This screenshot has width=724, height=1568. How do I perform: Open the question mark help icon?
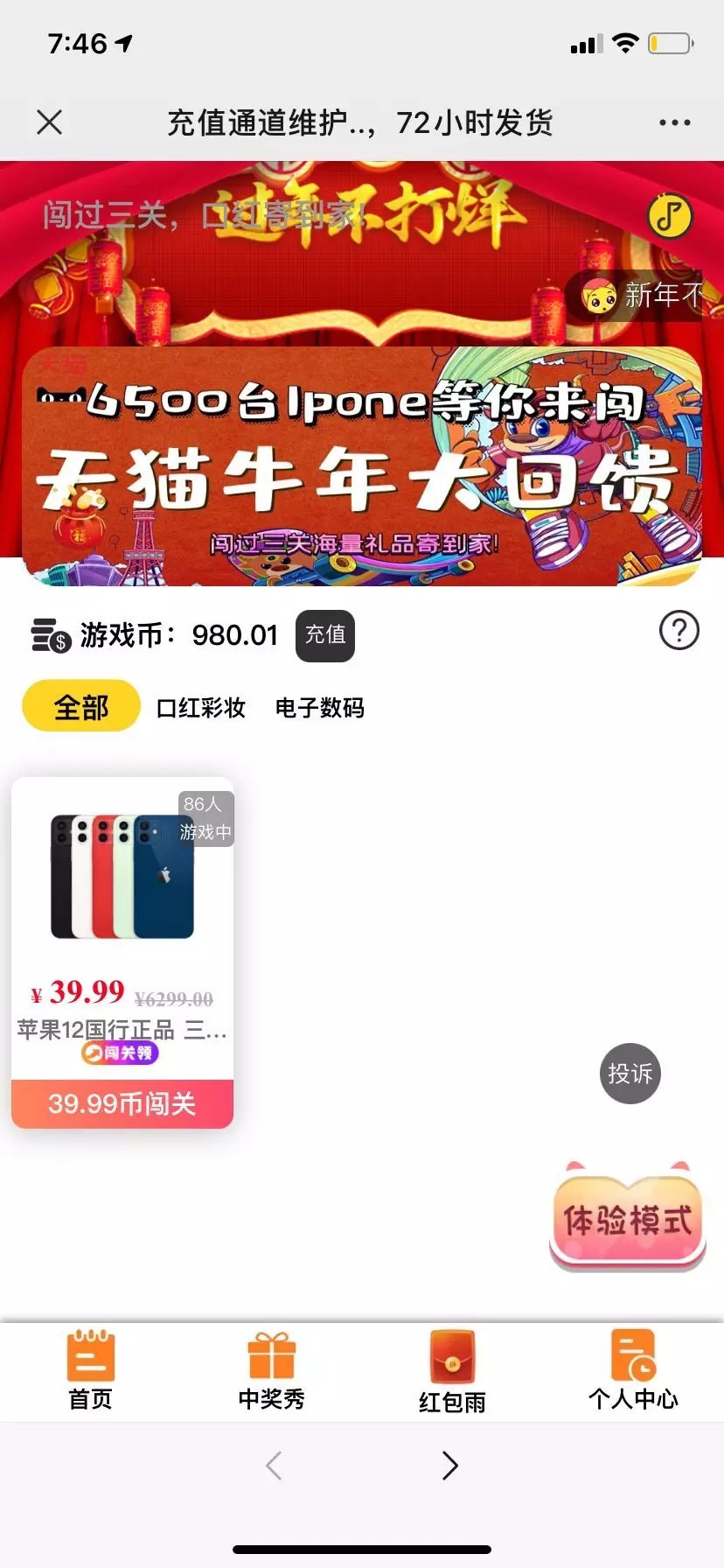coord(679,630)
